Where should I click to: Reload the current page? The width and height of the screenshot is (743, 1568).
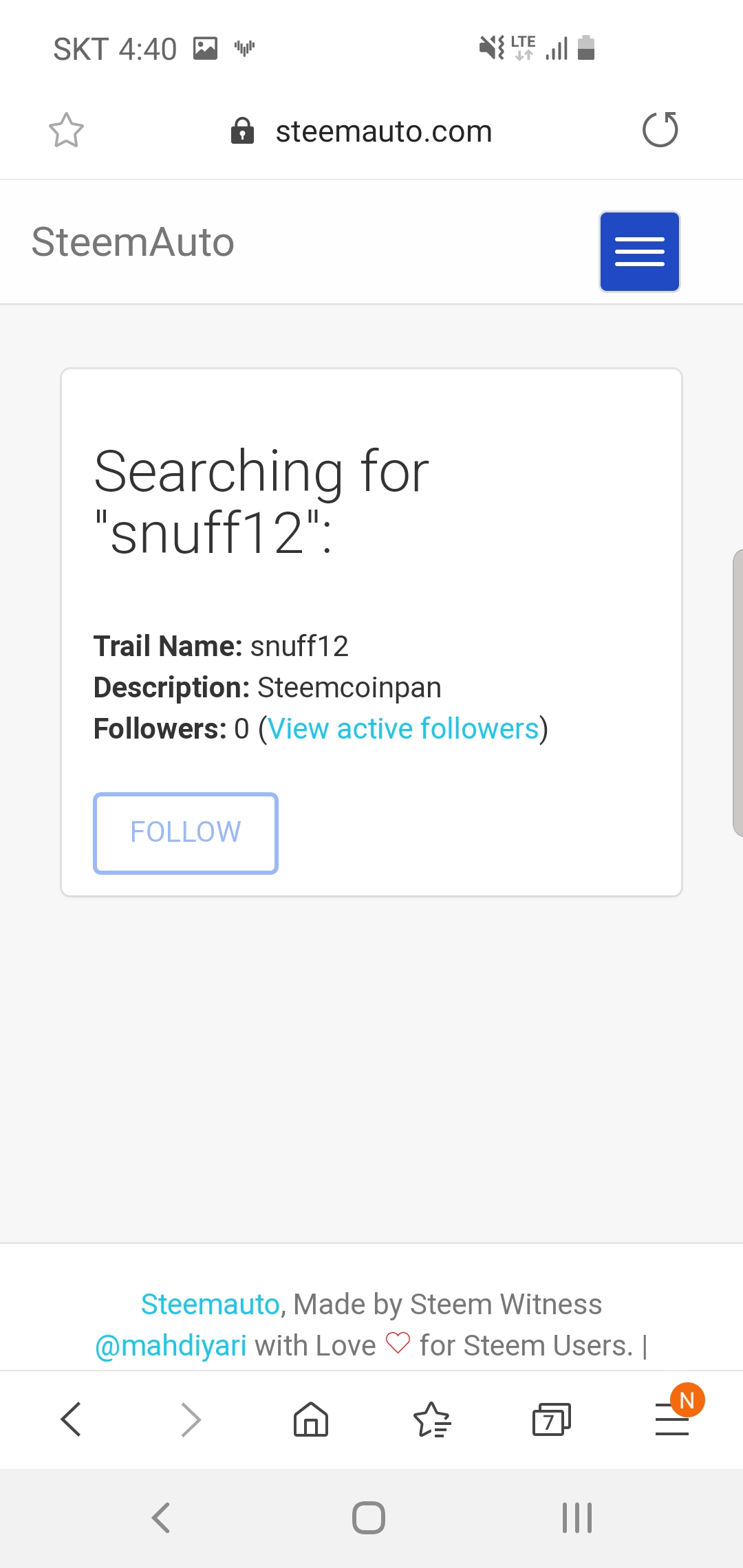tap(660, 130)
